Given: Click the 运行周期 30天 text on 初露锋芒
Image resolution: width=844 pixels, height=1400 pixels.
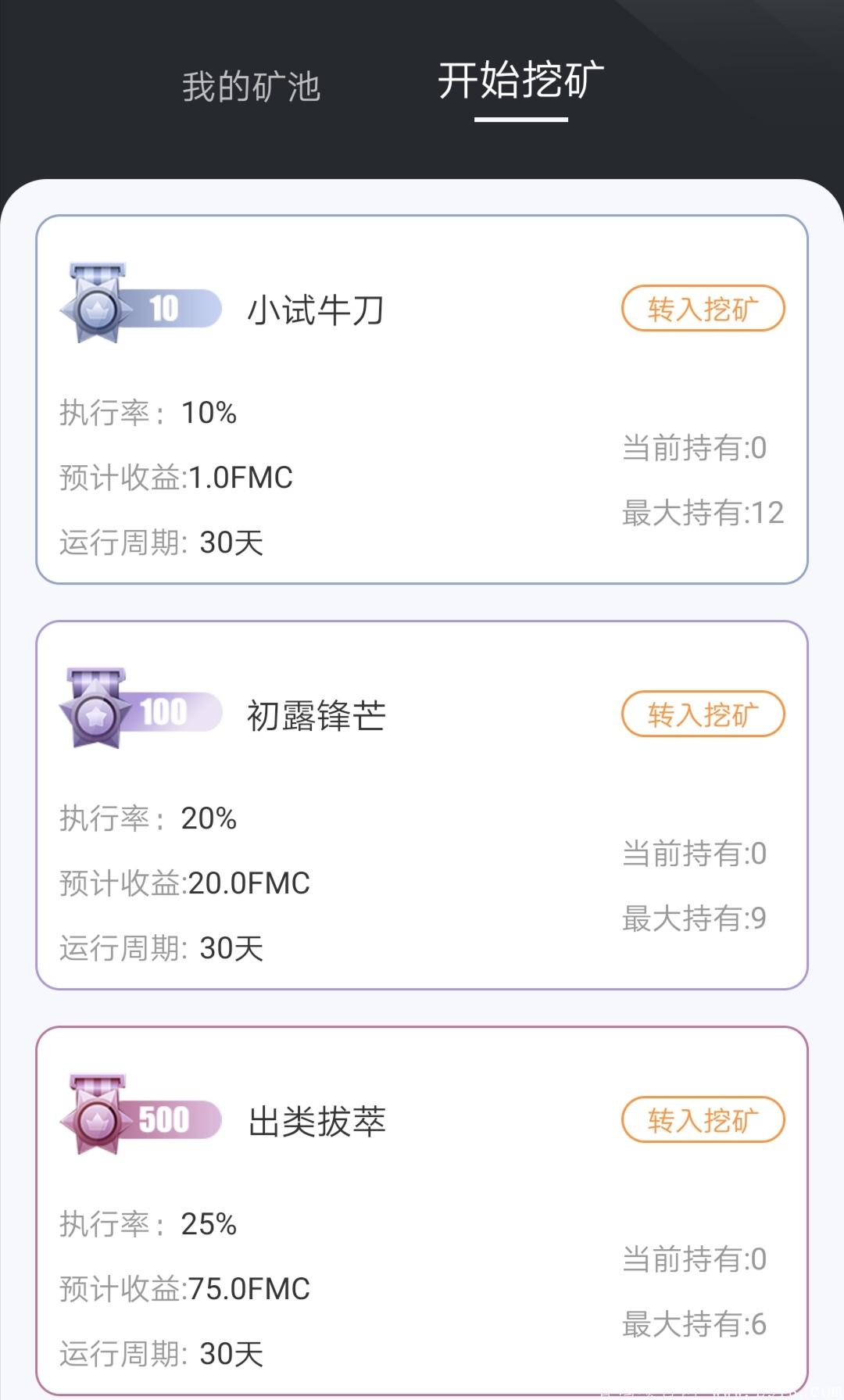Looking at the screenshot, I should 160,948.
